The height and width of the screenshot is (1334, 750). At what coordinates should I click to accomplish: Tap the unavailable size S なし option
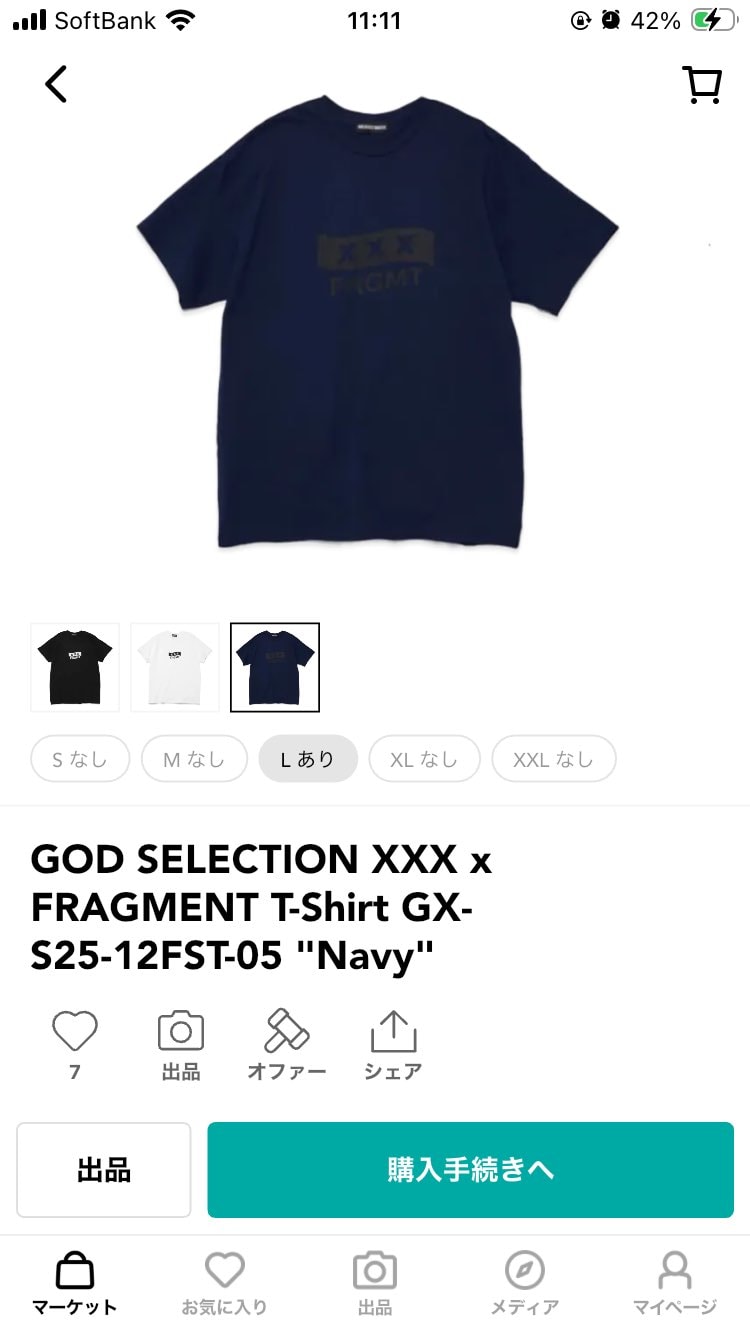79,758
